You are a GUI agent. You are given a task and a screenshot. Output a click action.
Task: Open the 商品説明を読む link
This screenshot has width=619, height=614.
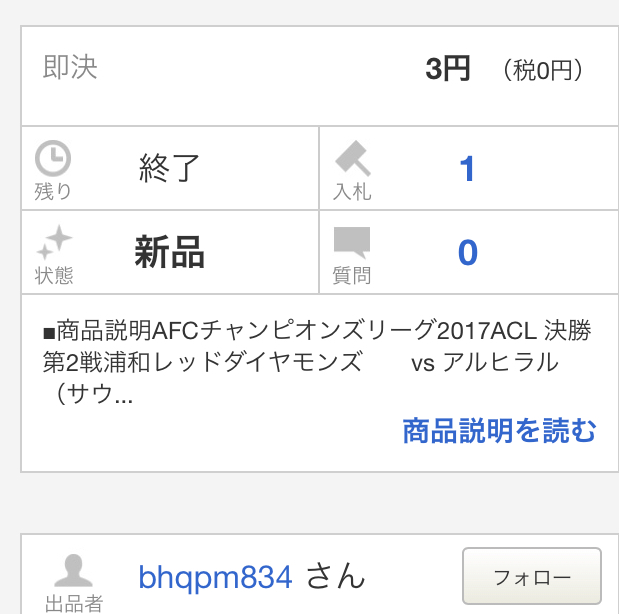(x=499, y=431)
